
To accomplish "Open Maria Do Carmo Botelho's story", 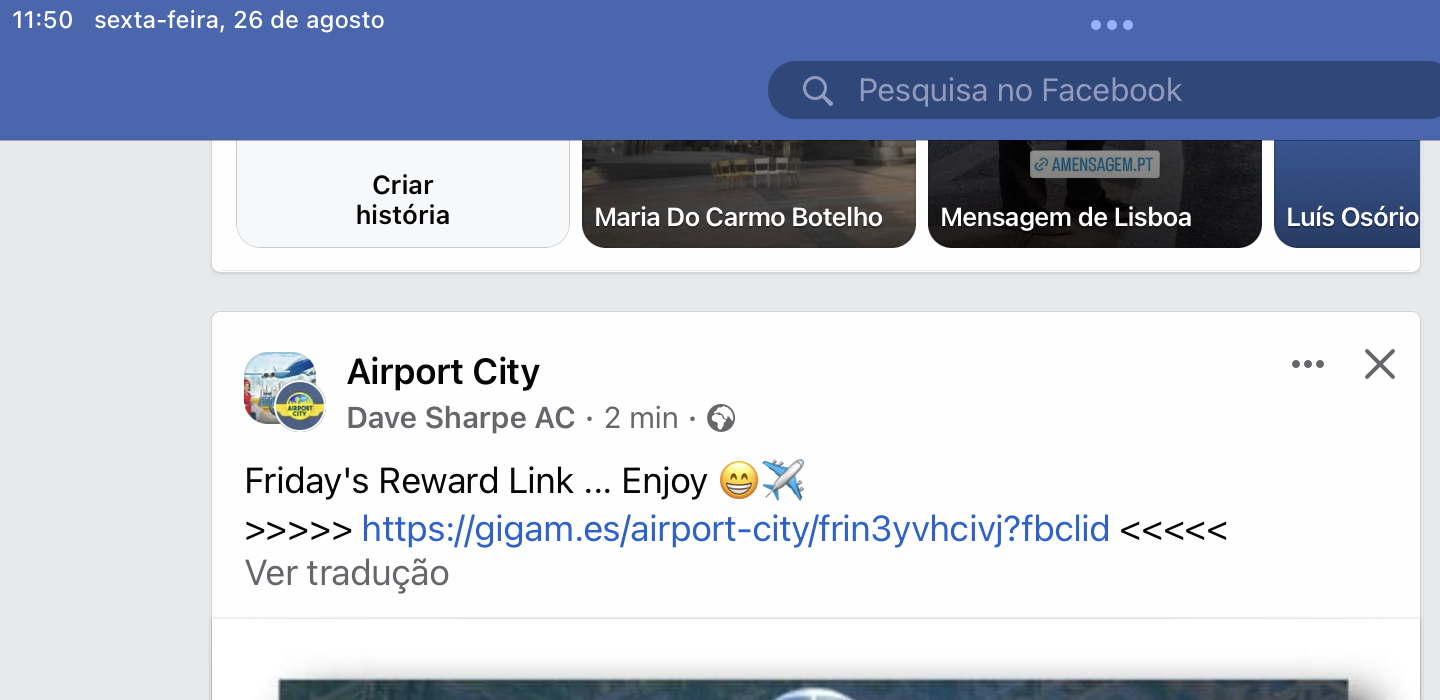I will click(x=748, y=195).
